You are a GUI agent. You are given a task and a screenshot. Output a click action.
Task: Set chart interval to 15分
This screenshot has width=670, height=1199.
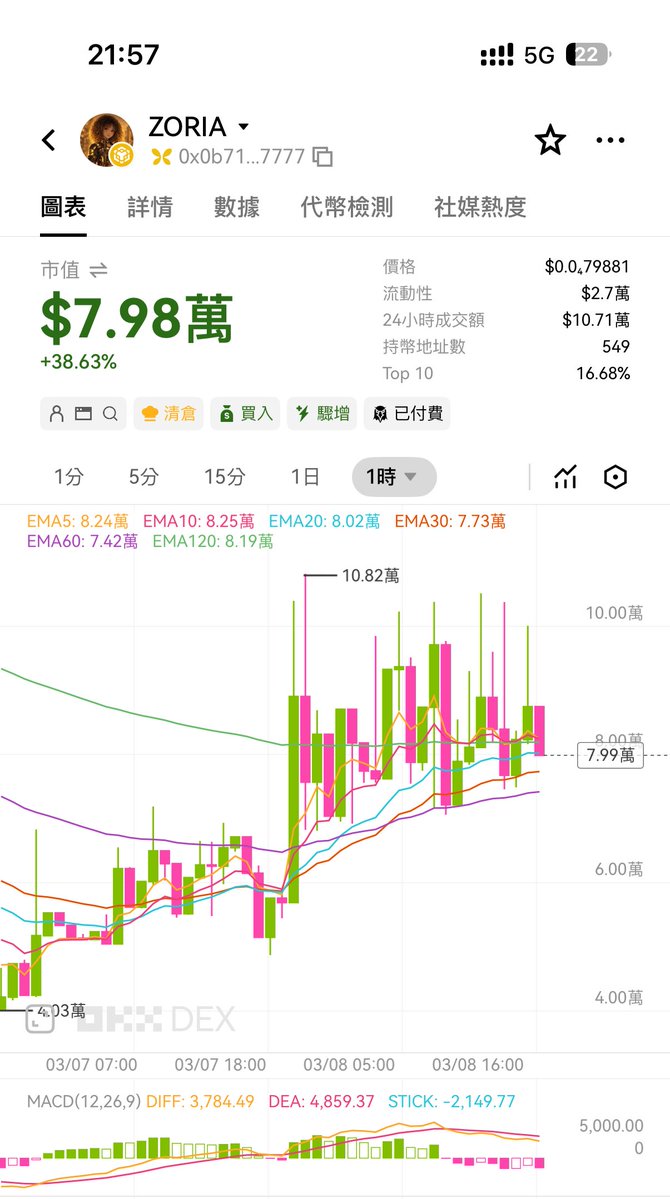(223, 477)
